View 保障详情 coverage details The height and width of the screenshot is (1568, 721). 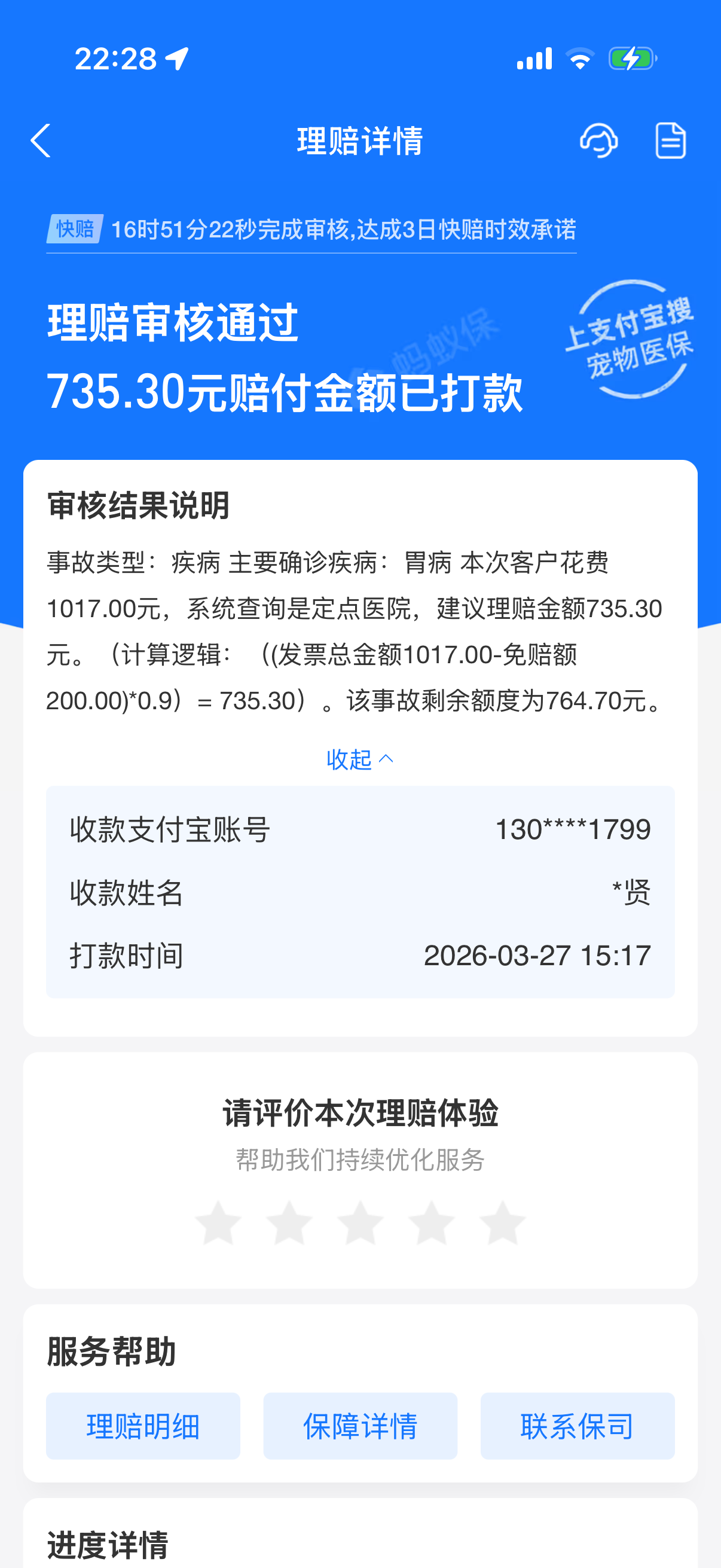pos(360,1426)
